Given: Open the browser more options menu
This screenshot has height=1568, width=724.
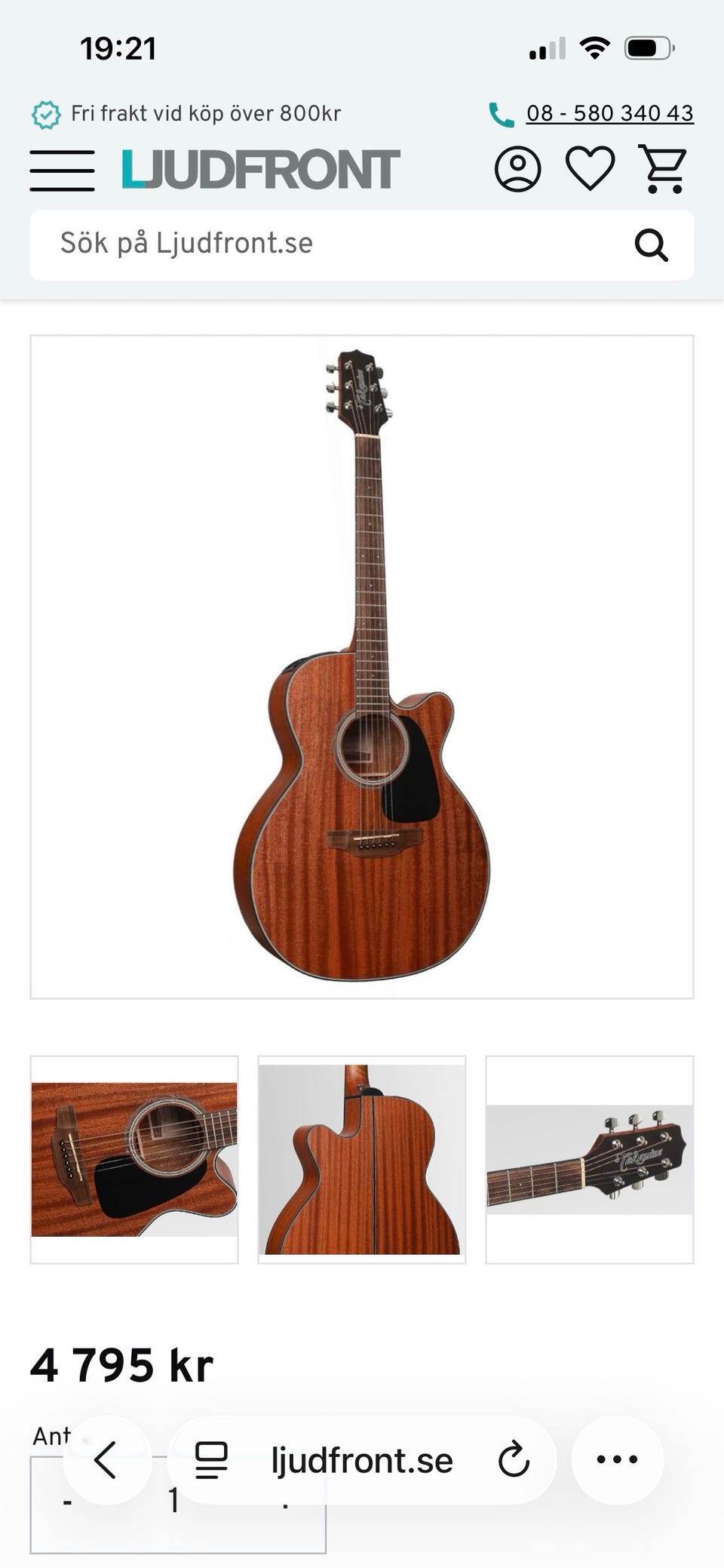Looking at the screenshot, I should tap(617, 1460).
